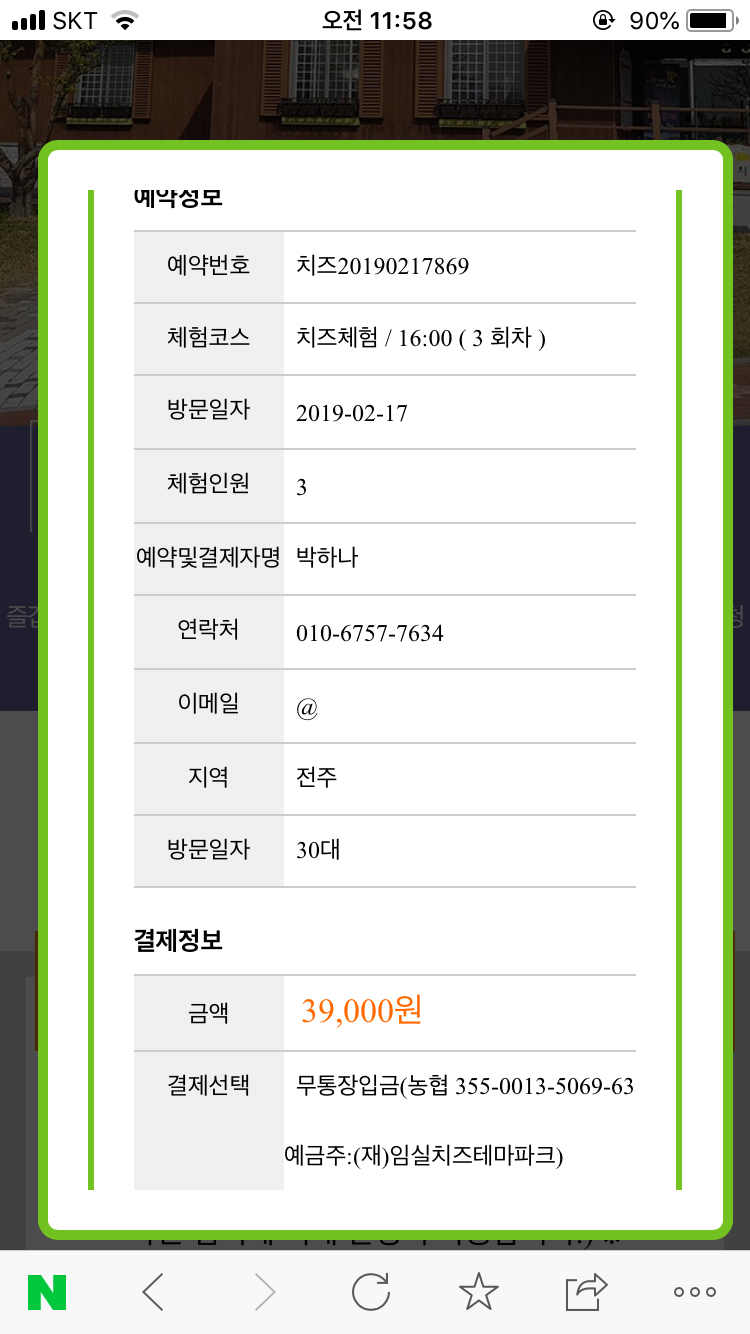Open the browser's more options menu
This screenshot has width=750, height=1334.
pos(695,1292)
